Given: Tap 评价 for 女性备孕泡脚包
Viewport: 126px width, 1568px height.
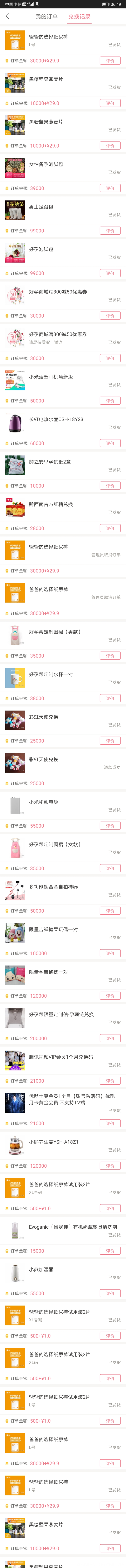Looking at the screenshot, I should (110, 188).
